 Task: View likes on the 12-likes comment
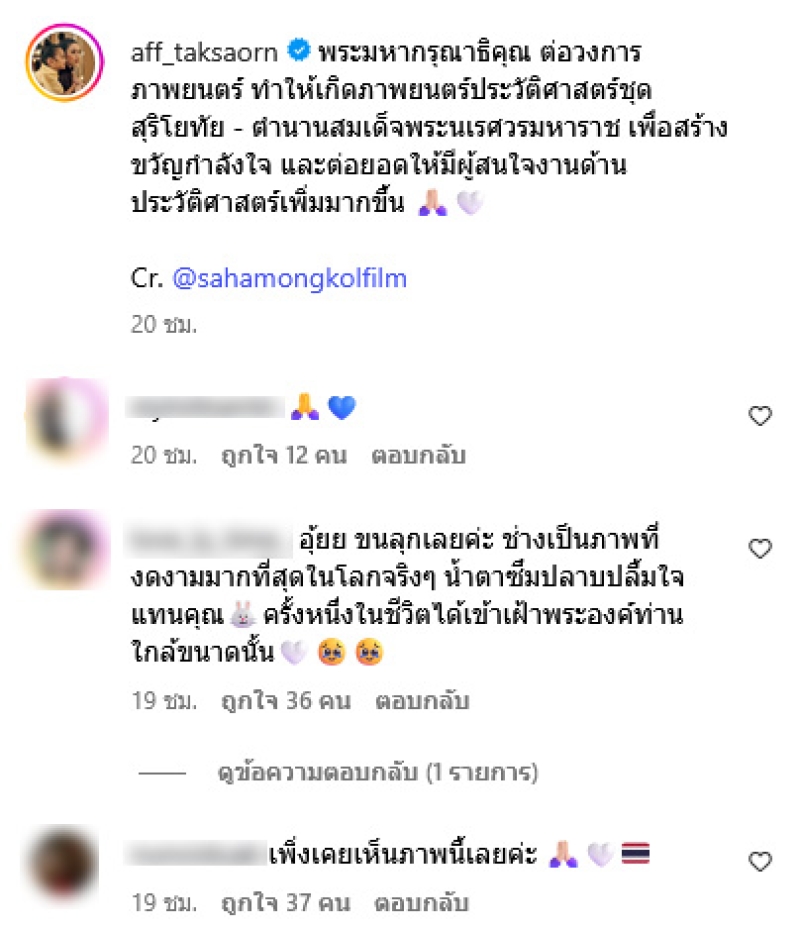pyautogui.click(x=284, y=456)
